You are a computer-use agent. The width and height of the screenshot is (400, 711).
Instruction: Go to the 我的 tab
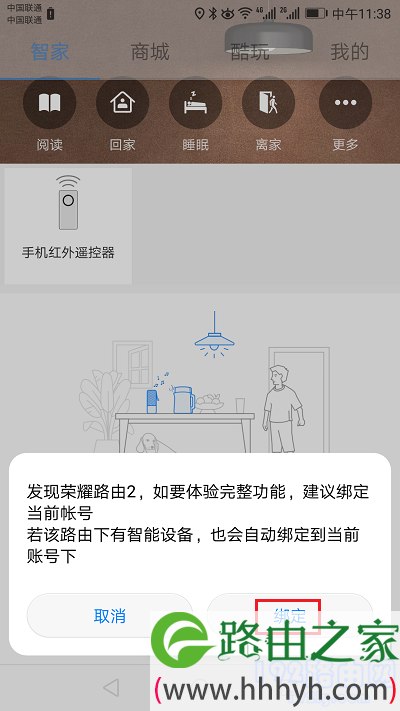click(350, 52)
